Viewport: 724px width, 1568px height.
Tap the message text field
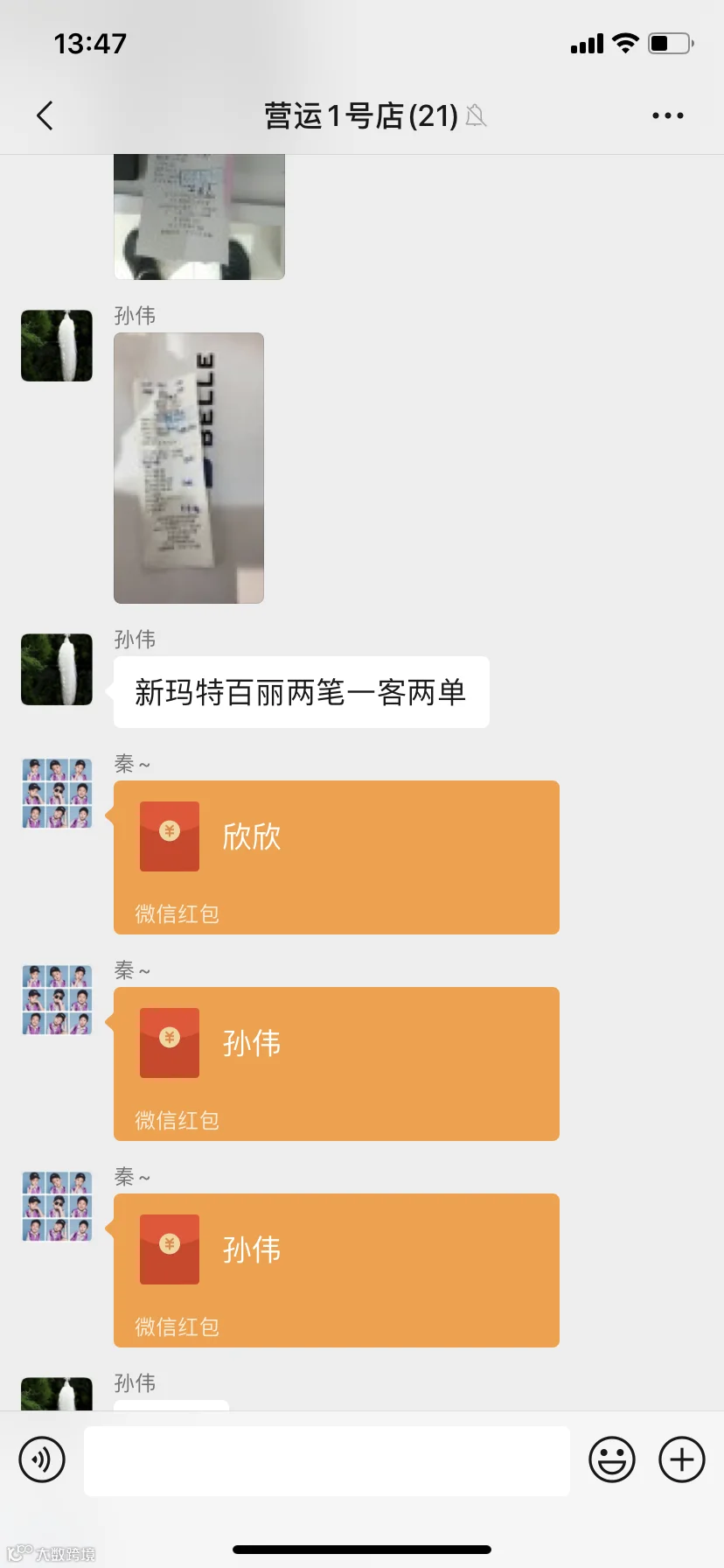[327, 1460]
